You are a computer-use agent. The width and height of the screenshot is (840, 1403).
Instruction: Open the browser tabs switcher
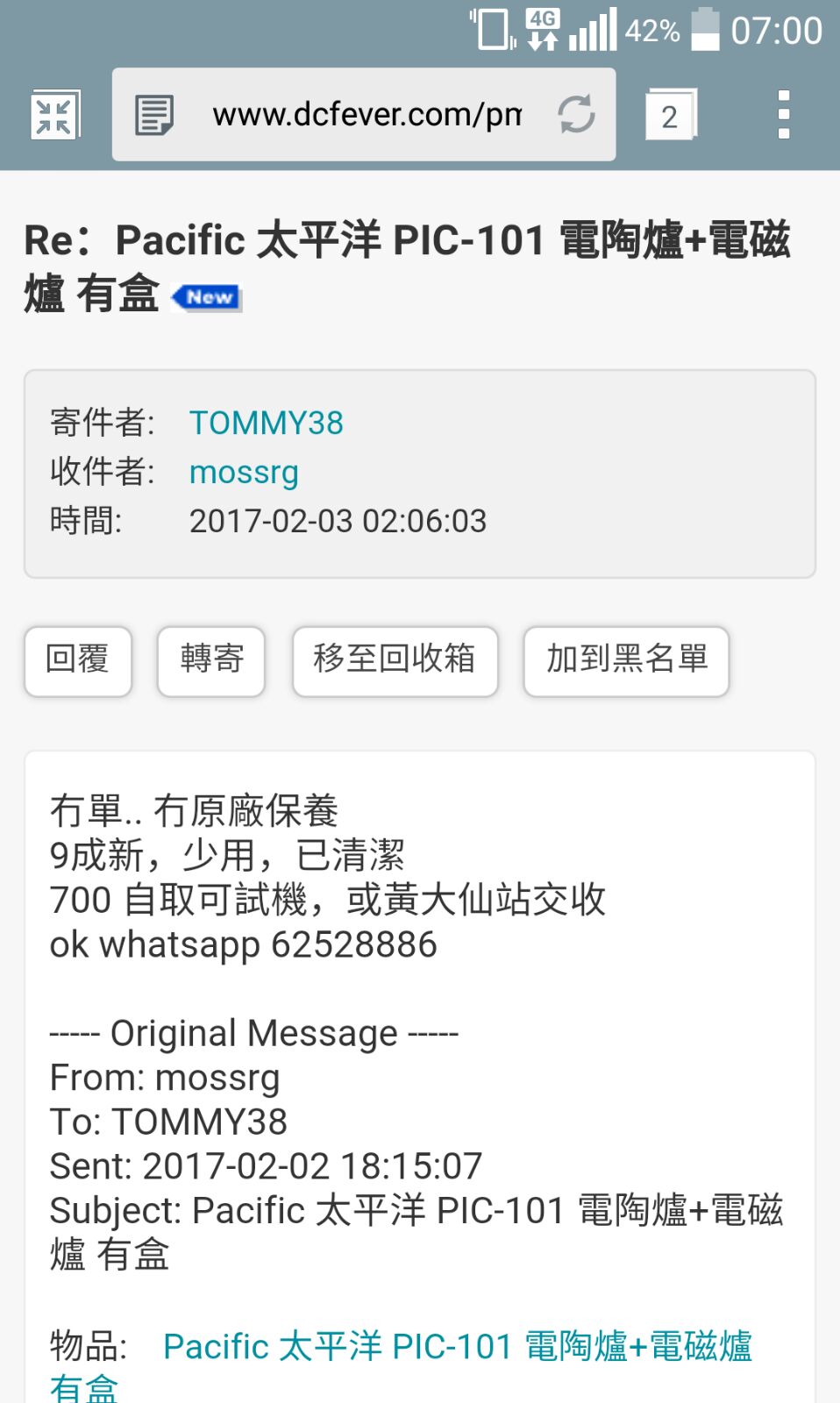click(670, 115)
